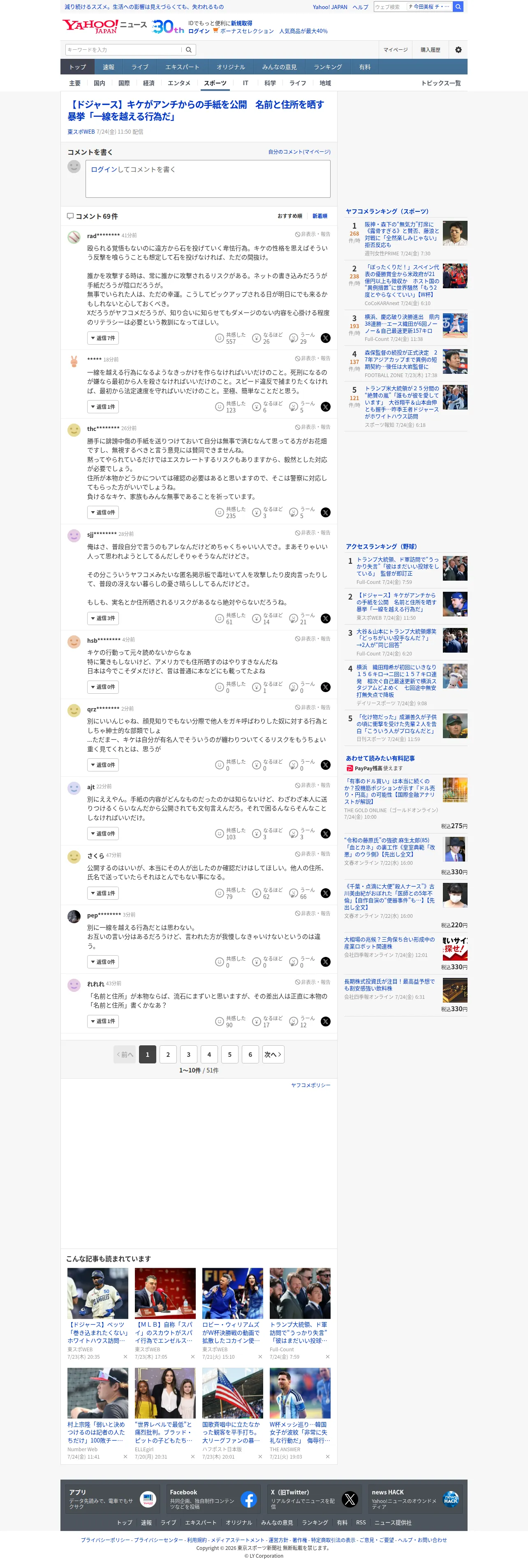Open the ヤフコメポリシー link
This screenshot has height=1568, width=528.
coord(310,1085)
